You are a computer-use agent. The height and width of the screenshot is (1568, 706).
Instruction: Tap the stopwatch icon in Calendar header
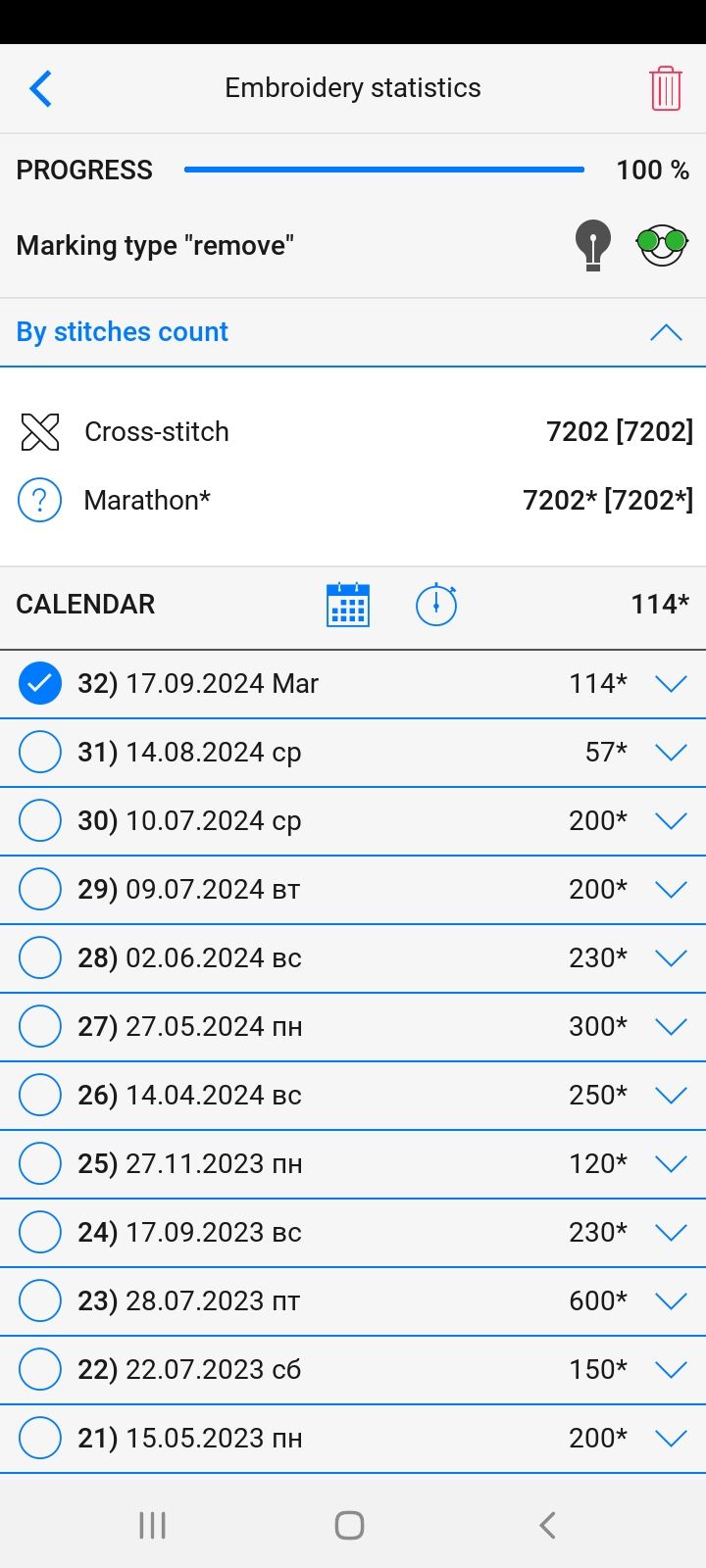coord(436,604)
